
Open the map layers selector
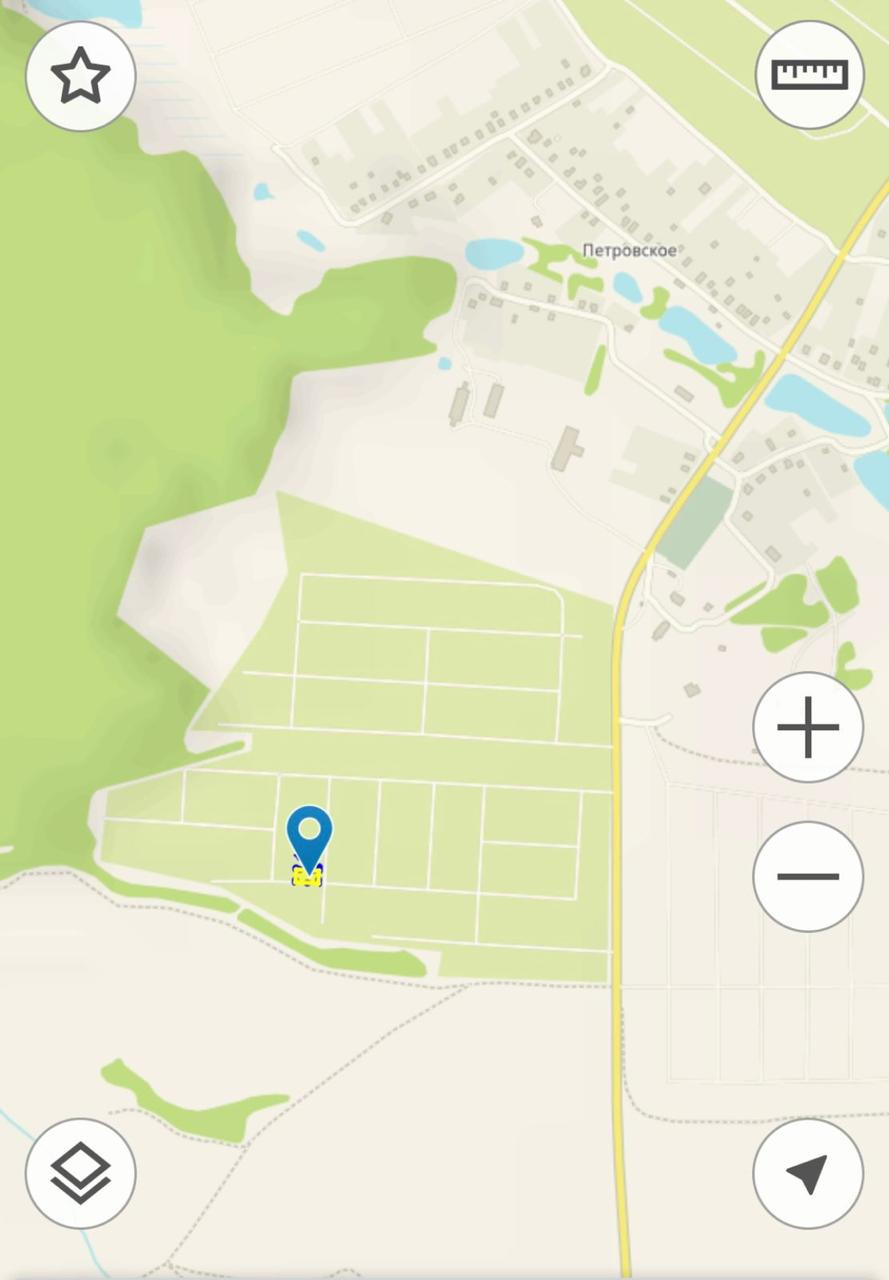pyautogui.click(x=80, y=1173)
